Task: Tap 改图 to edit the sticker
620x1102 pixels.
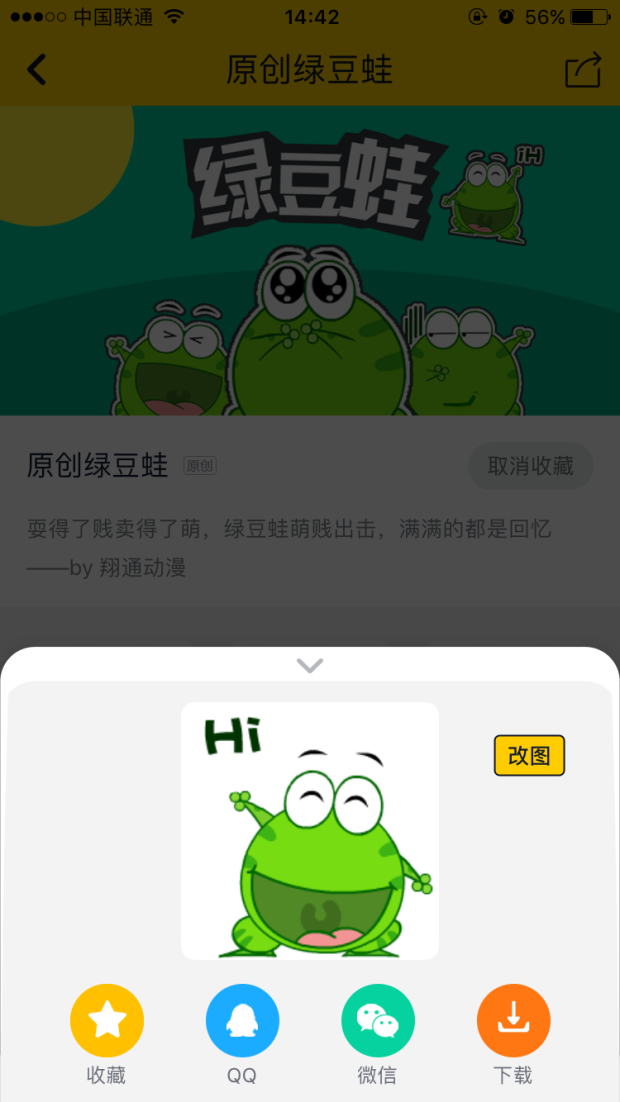Action: 529,756
